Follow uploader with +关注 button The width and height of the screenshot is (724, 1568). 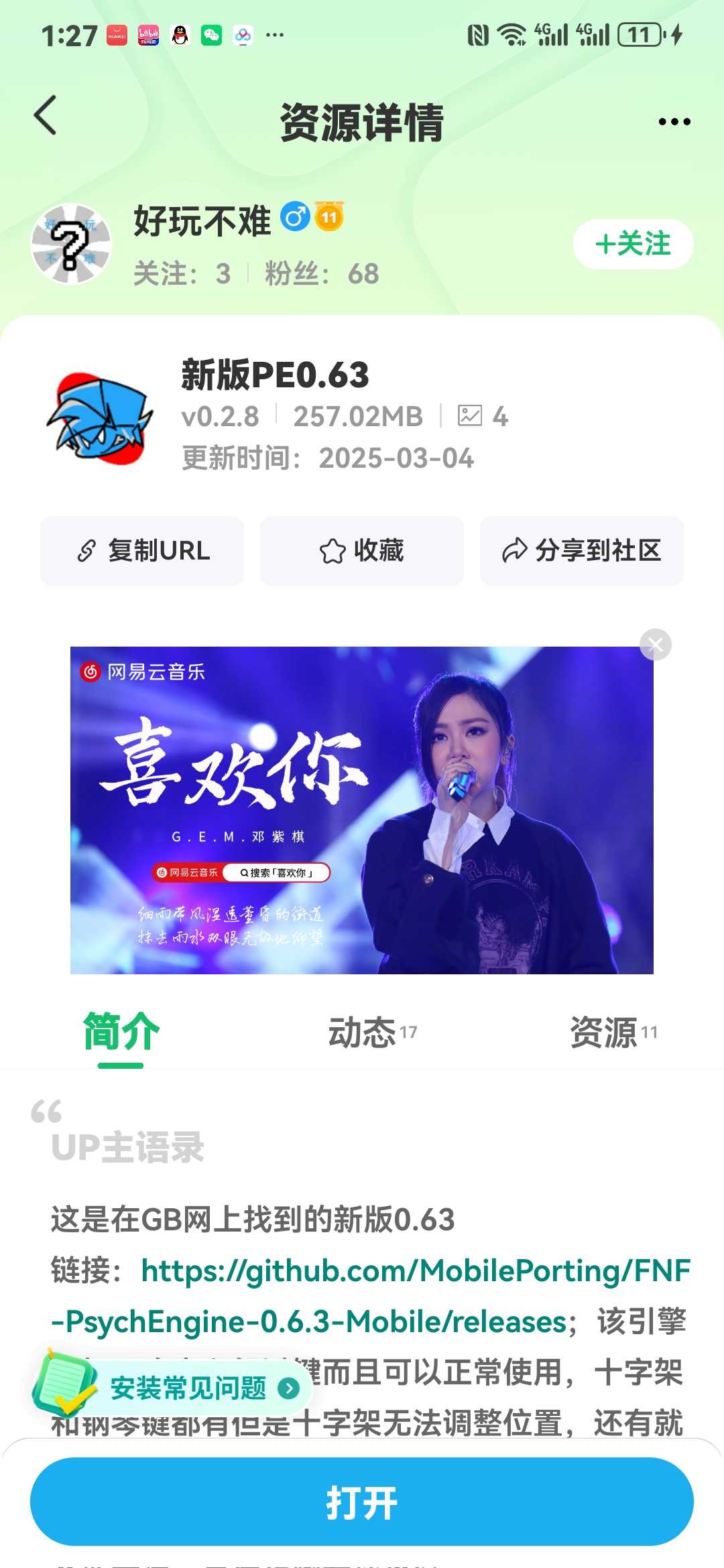[633, 244]
